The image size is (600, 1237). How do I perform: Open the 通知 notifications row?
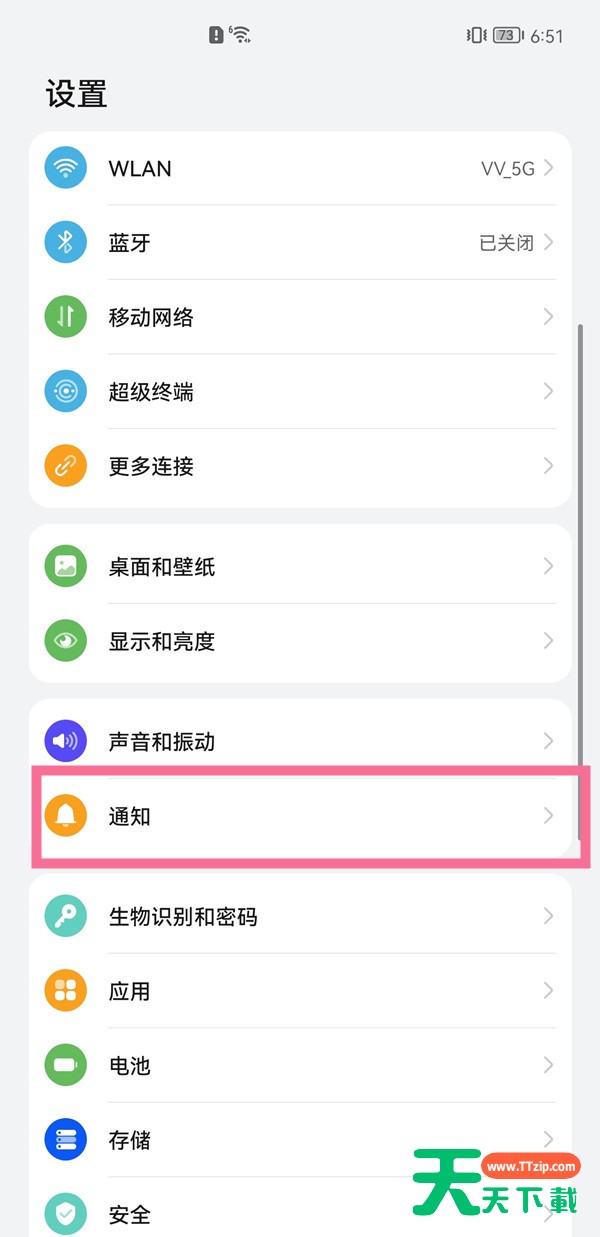pyautogui.click(x=300, y=816)
